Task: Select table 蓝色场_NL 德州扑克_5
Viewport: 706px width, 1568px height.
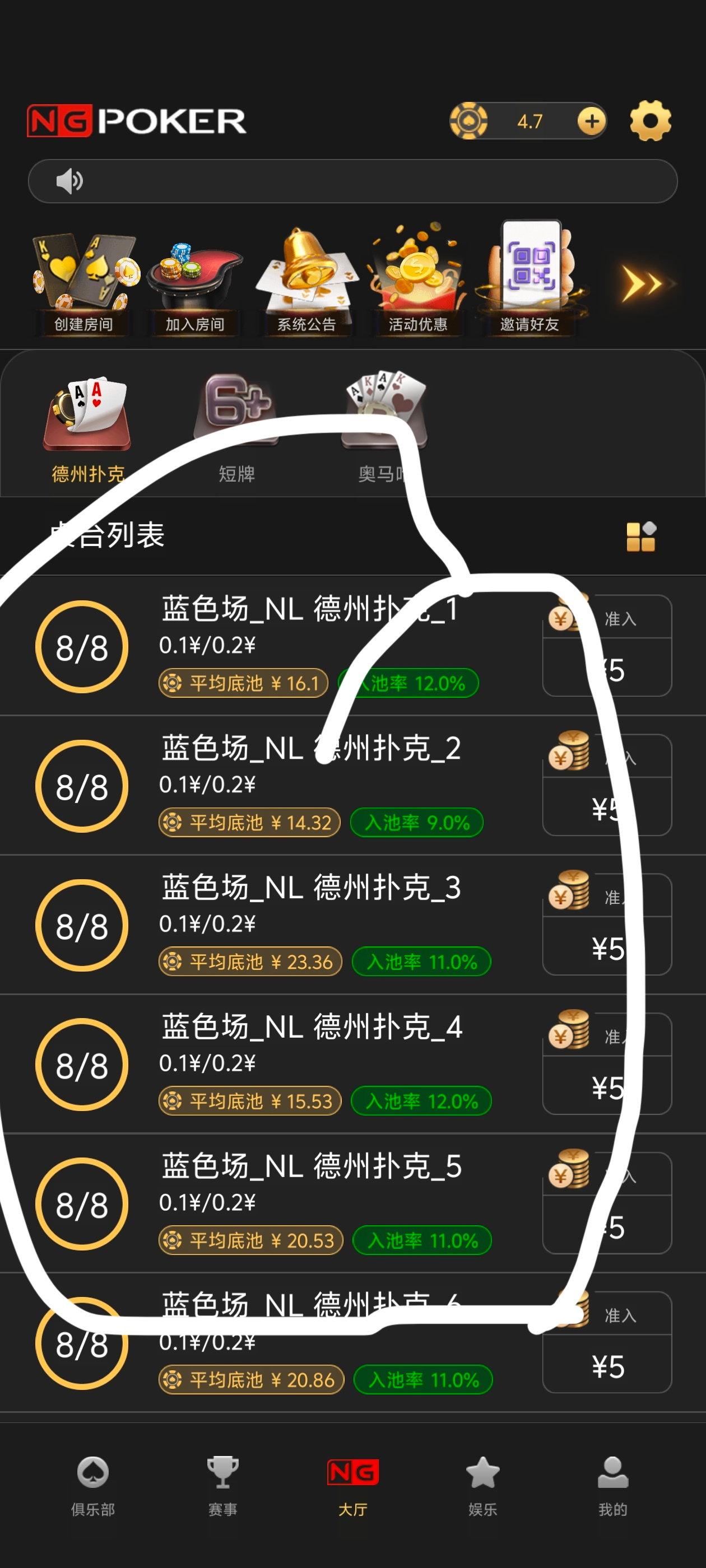Action: [x=310, y=1202]
